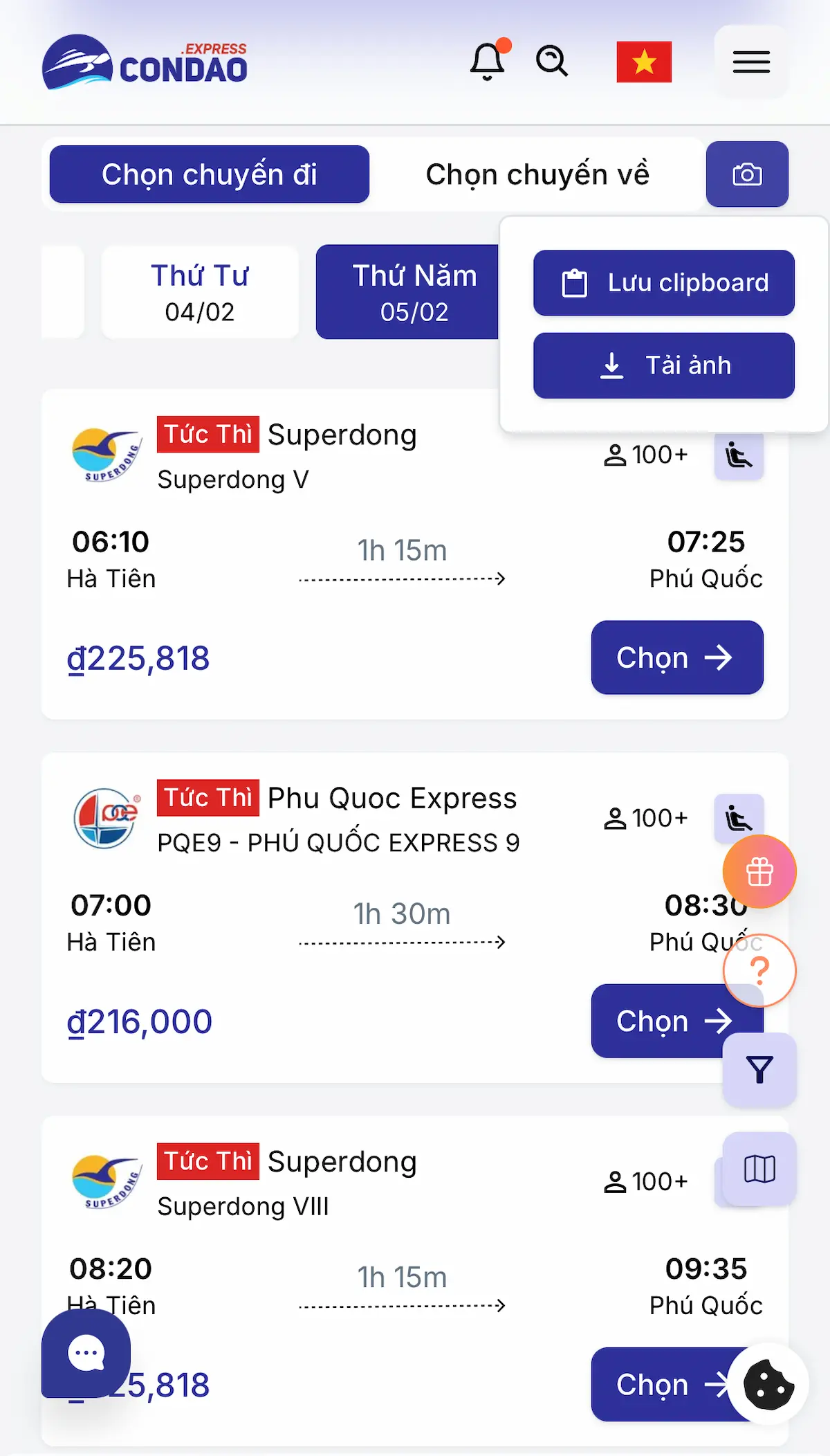Viewport: 830px width, 1456px height.
Task: Open the notification bell
Action: click(488, 62)
